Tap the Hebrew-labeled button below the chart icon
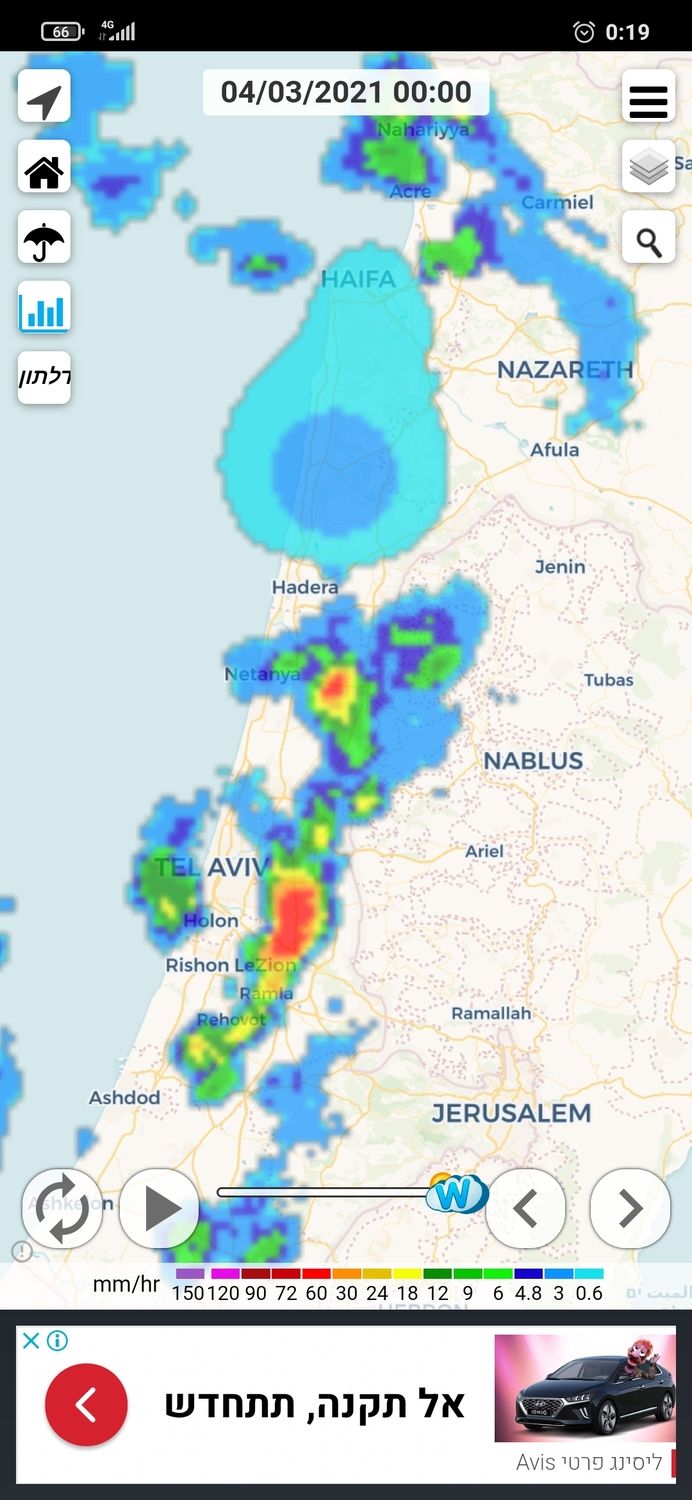 (44, 378)
